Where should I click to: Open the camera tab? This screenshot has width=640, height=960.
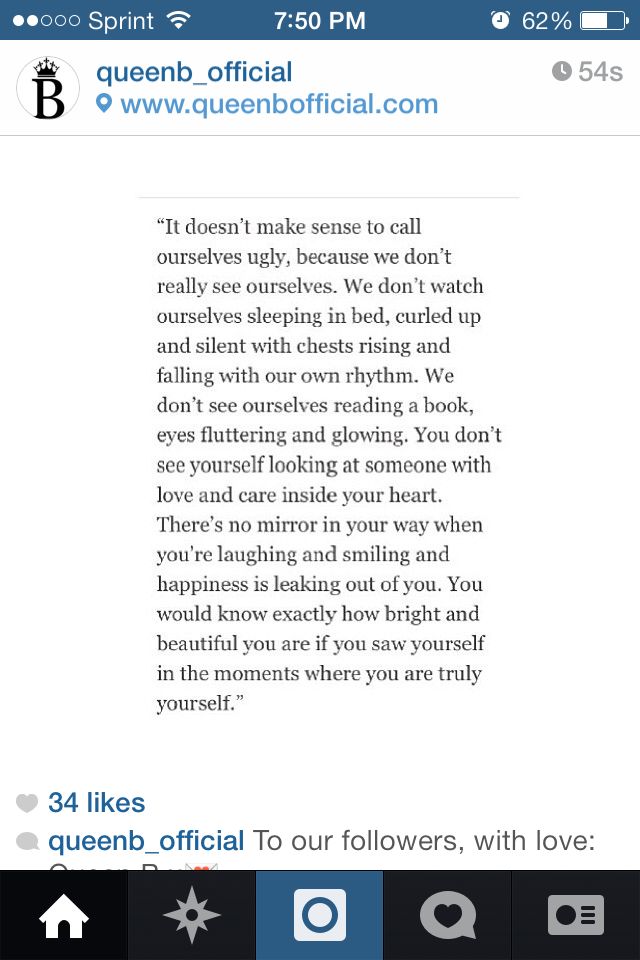[x=320, y=916]
